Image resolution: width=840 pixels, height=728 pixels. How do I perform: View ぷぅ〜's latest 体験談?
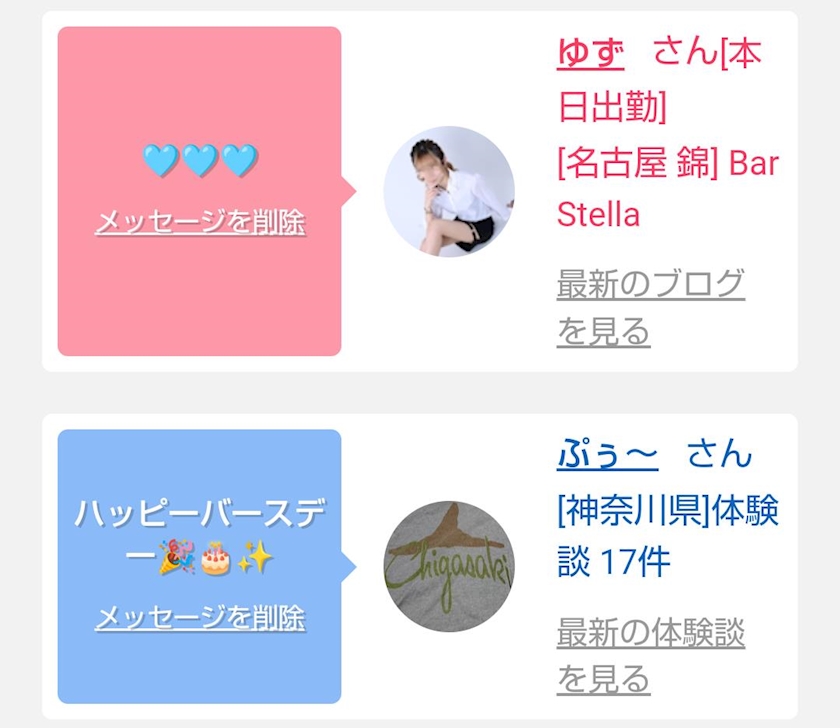coord(650,655)
